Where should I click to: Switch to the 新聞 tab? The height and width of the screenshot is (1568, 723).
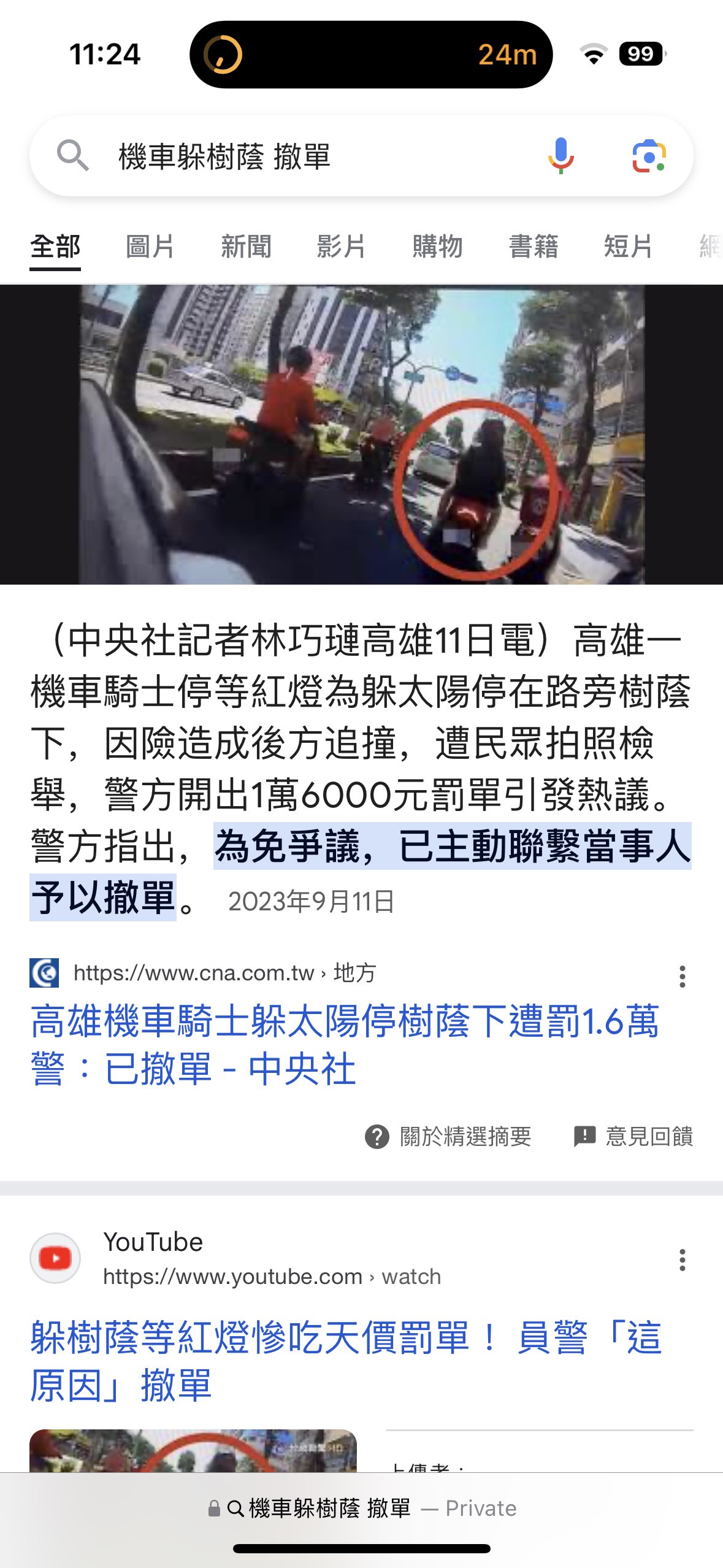click(246, 247)
